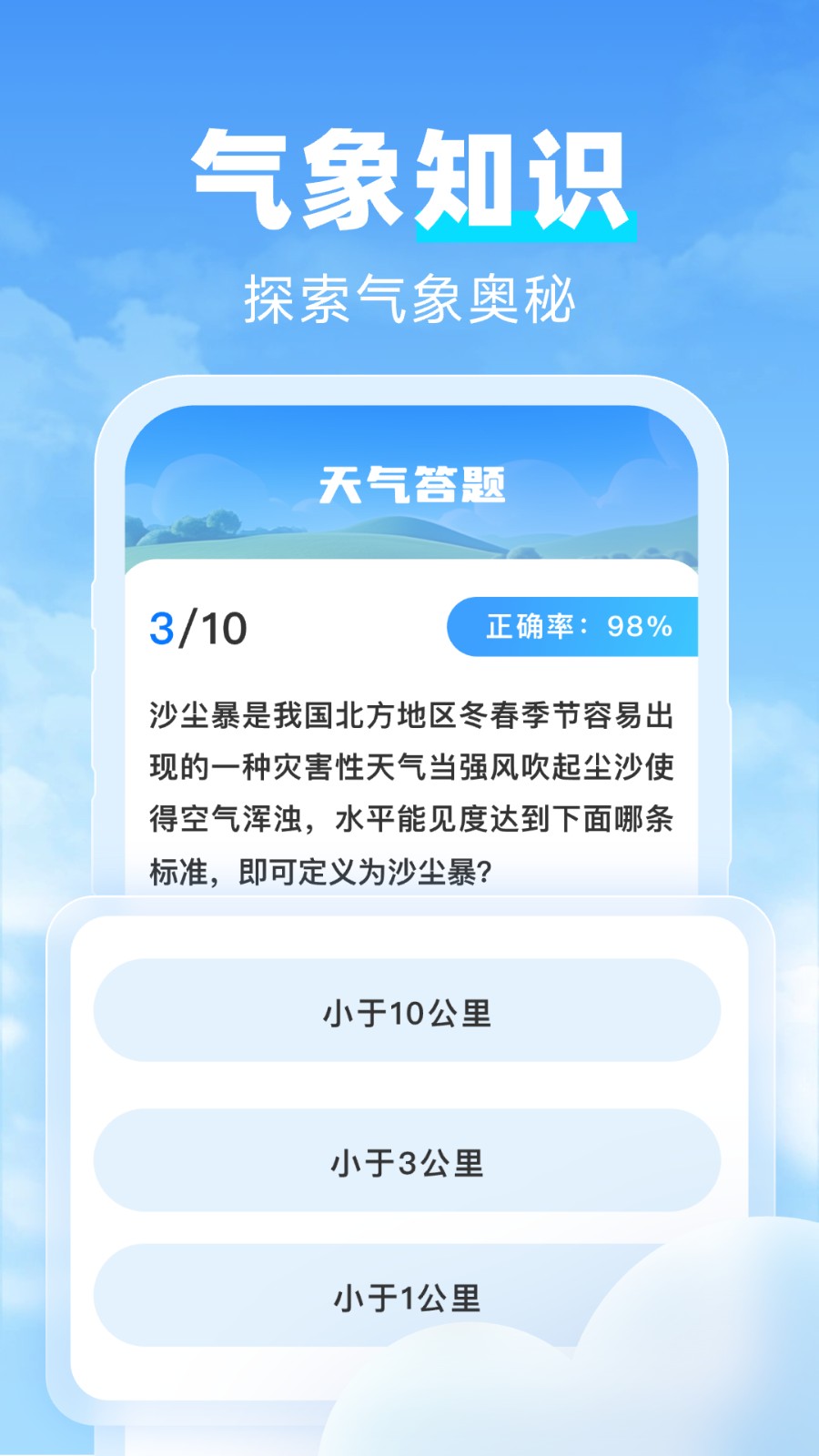Click the blue gradient accuracy bar
Viewport: 819px width, 1456px height.
pyautogui.click(x=577, y=628)
